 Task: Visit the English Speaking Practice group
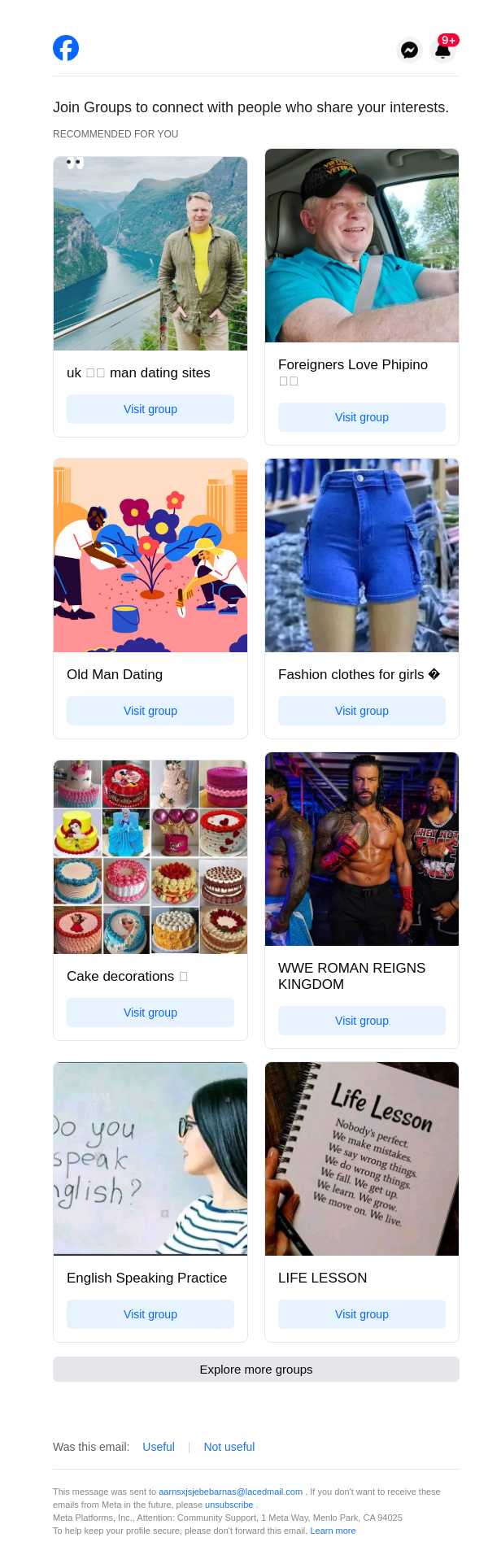click(x=150, y=1314)
